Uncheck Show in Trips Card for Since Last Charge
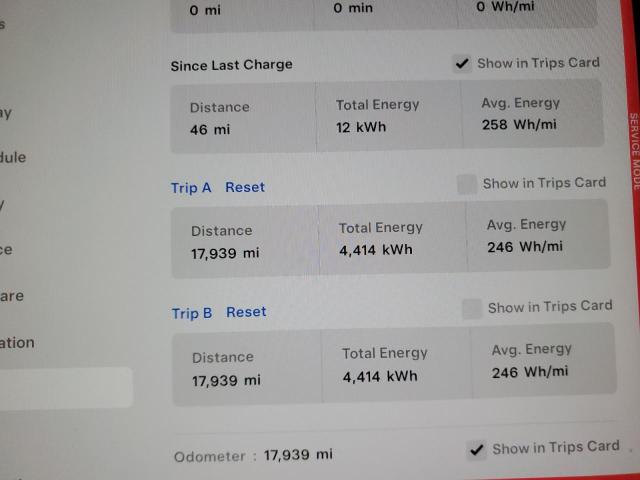 click(462, 64)
